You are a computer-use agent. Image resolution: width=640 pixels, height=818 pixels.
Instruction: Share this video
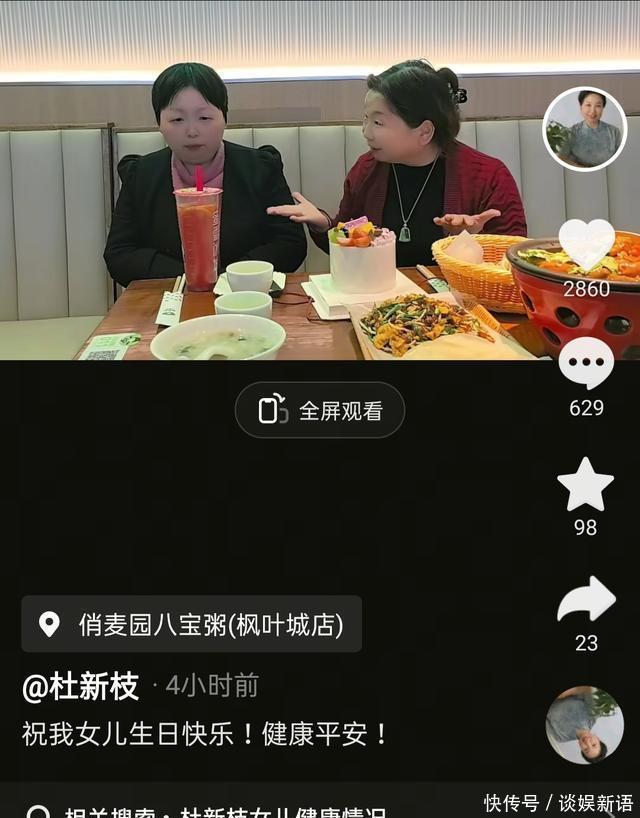point(586,600)
